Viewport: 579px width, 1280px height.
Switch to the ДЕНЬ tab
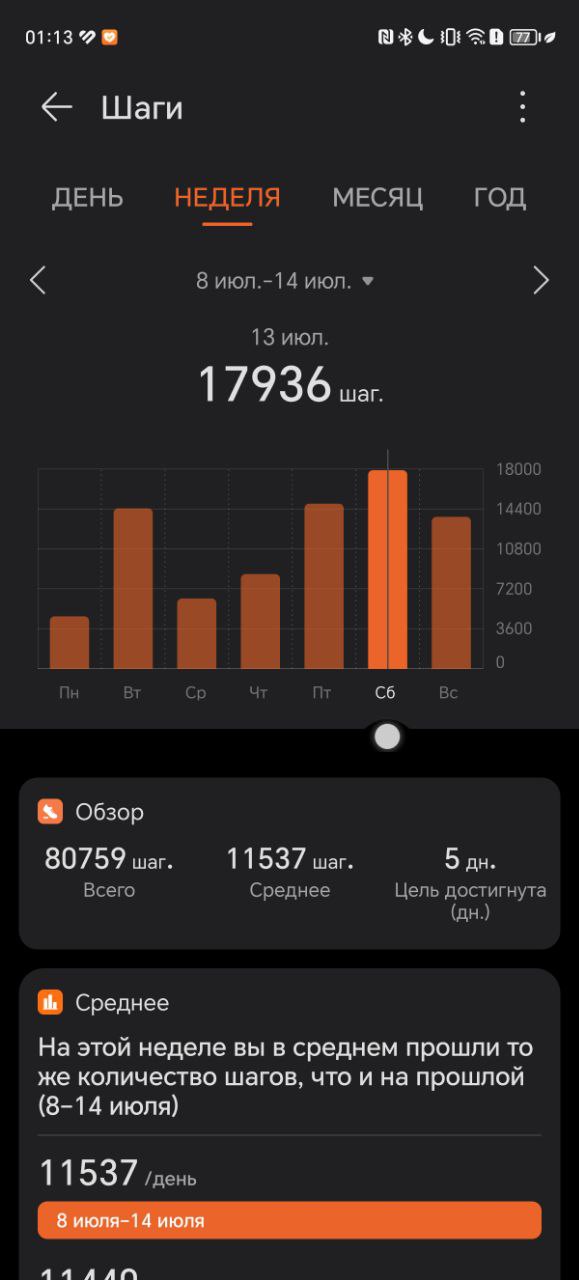[x=88, y=197]
